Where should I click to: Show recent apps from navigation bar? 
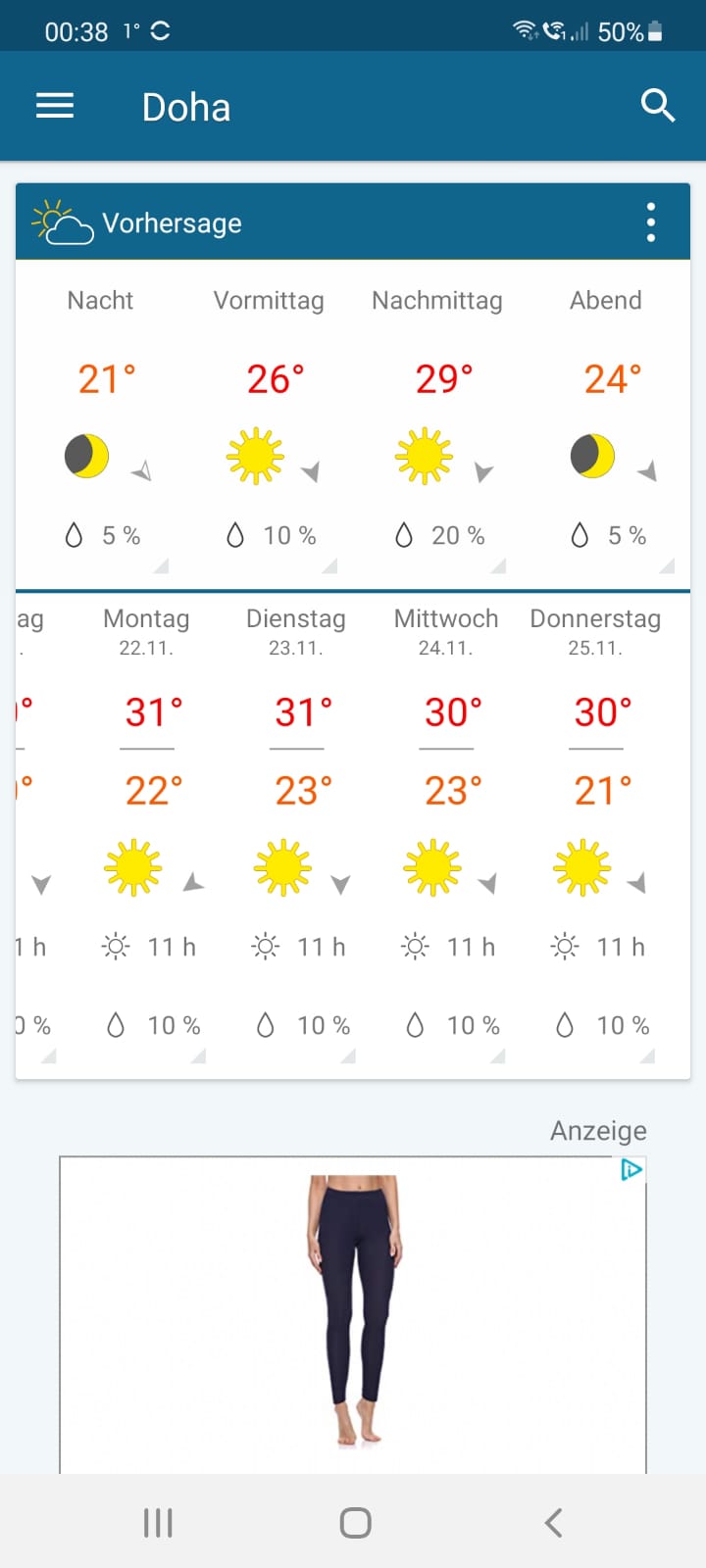click(x=158, y=1522)
